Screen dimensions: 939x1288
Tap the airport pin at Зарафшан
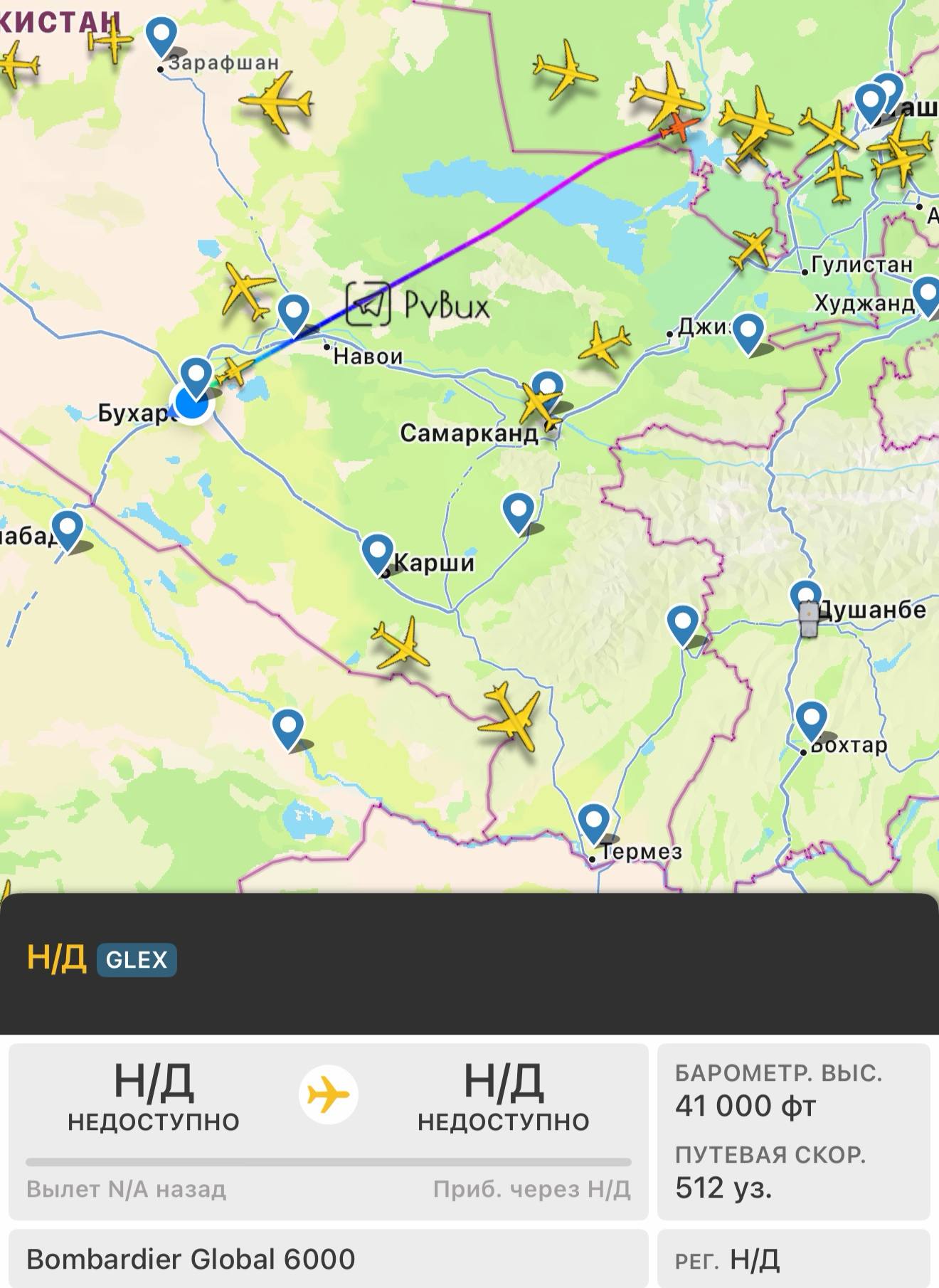coord(161,36)
